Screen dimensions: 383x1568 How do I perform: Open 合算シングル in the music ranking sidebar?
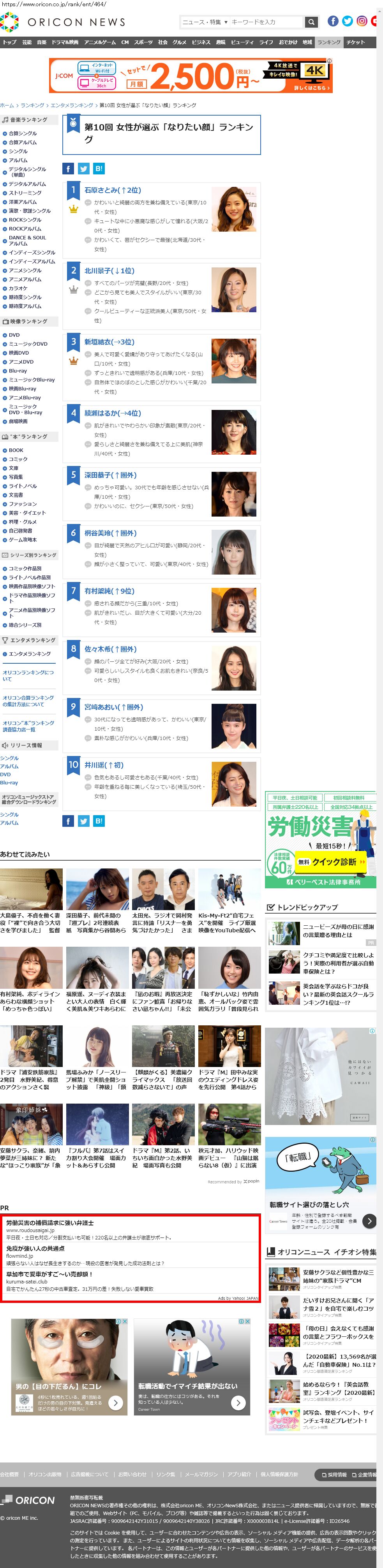click(23, 133)
